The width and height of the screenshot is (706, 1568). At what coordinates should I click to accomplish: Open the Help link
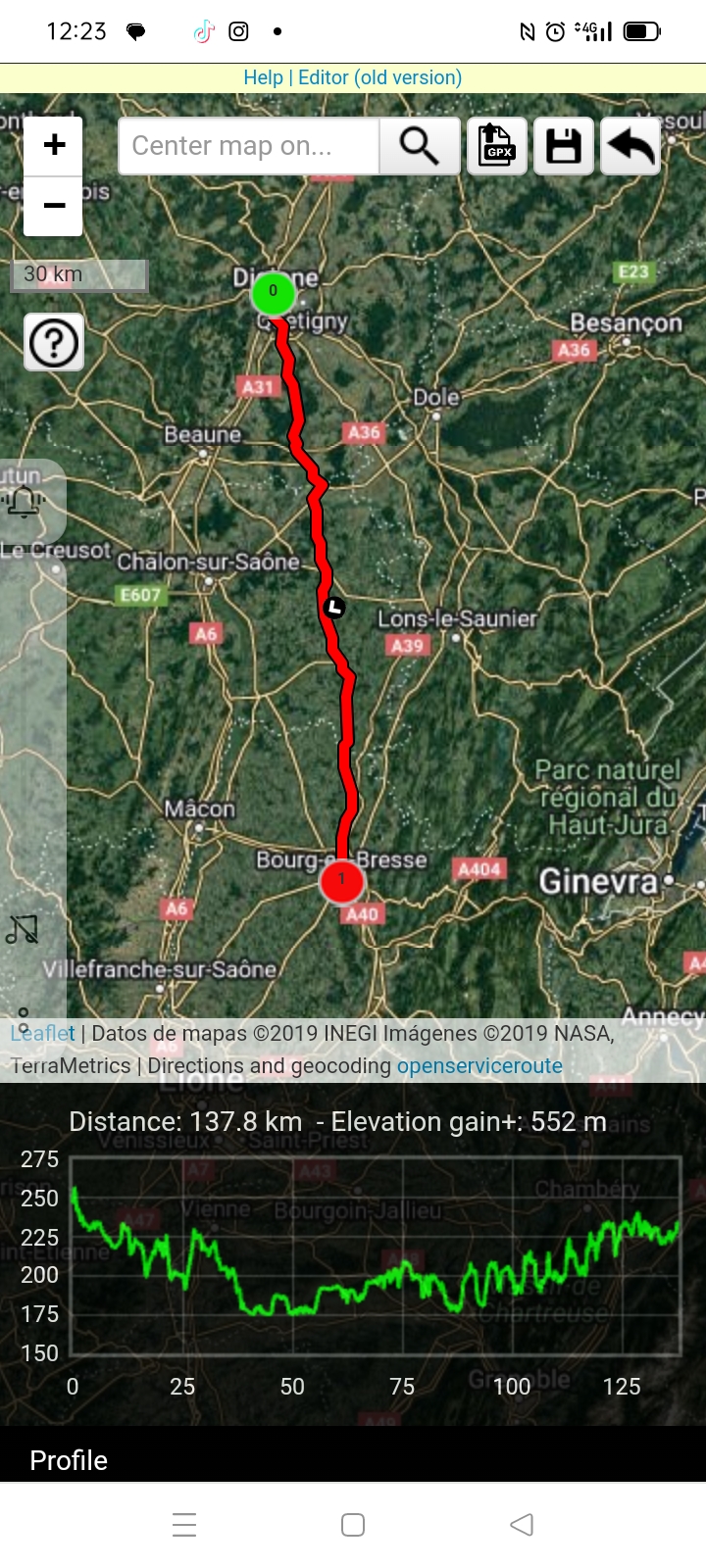pos(263,77)
